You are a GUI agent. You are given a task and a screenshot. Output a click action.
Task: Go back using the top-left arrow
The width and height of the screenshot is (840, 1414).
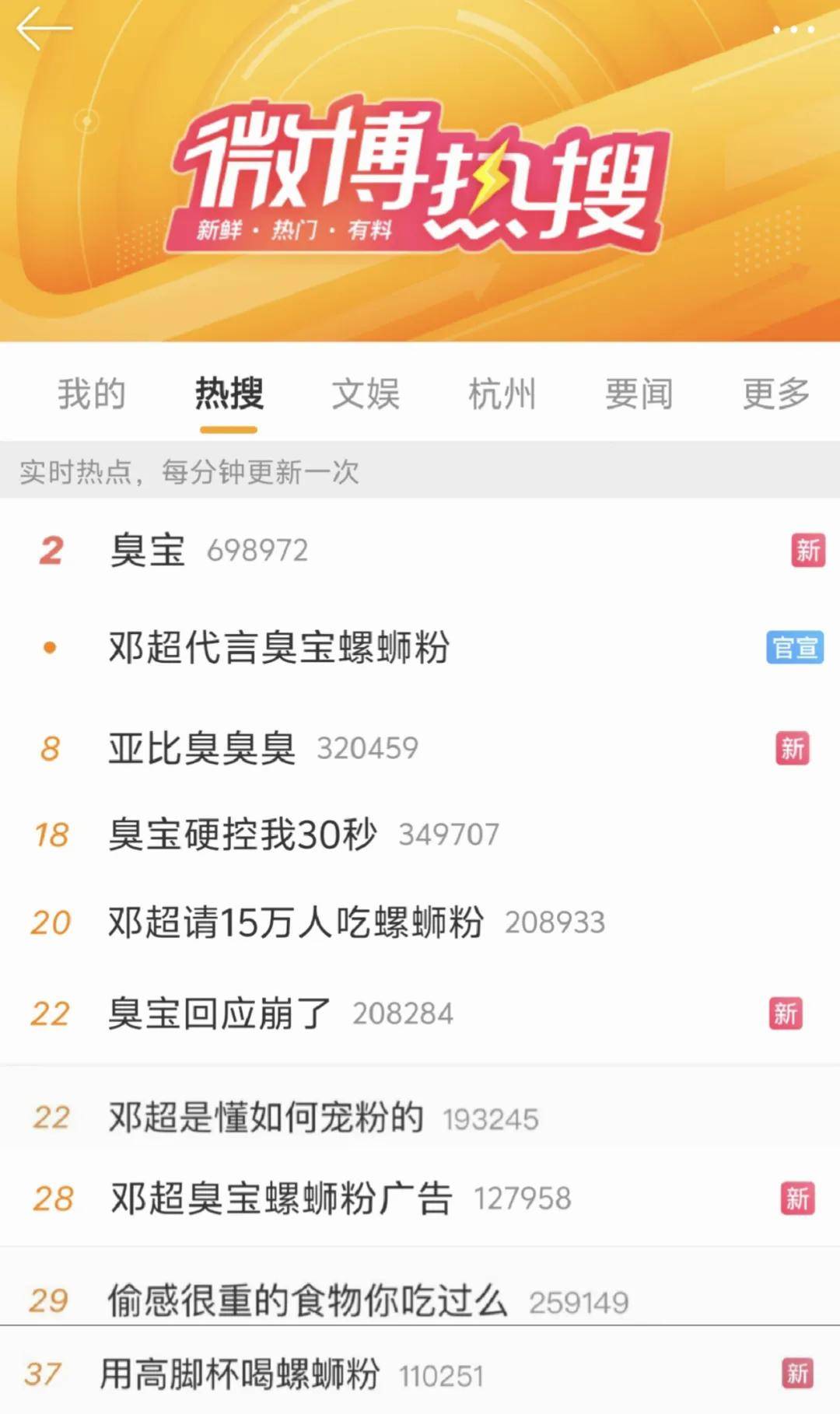tap(44, 29)
